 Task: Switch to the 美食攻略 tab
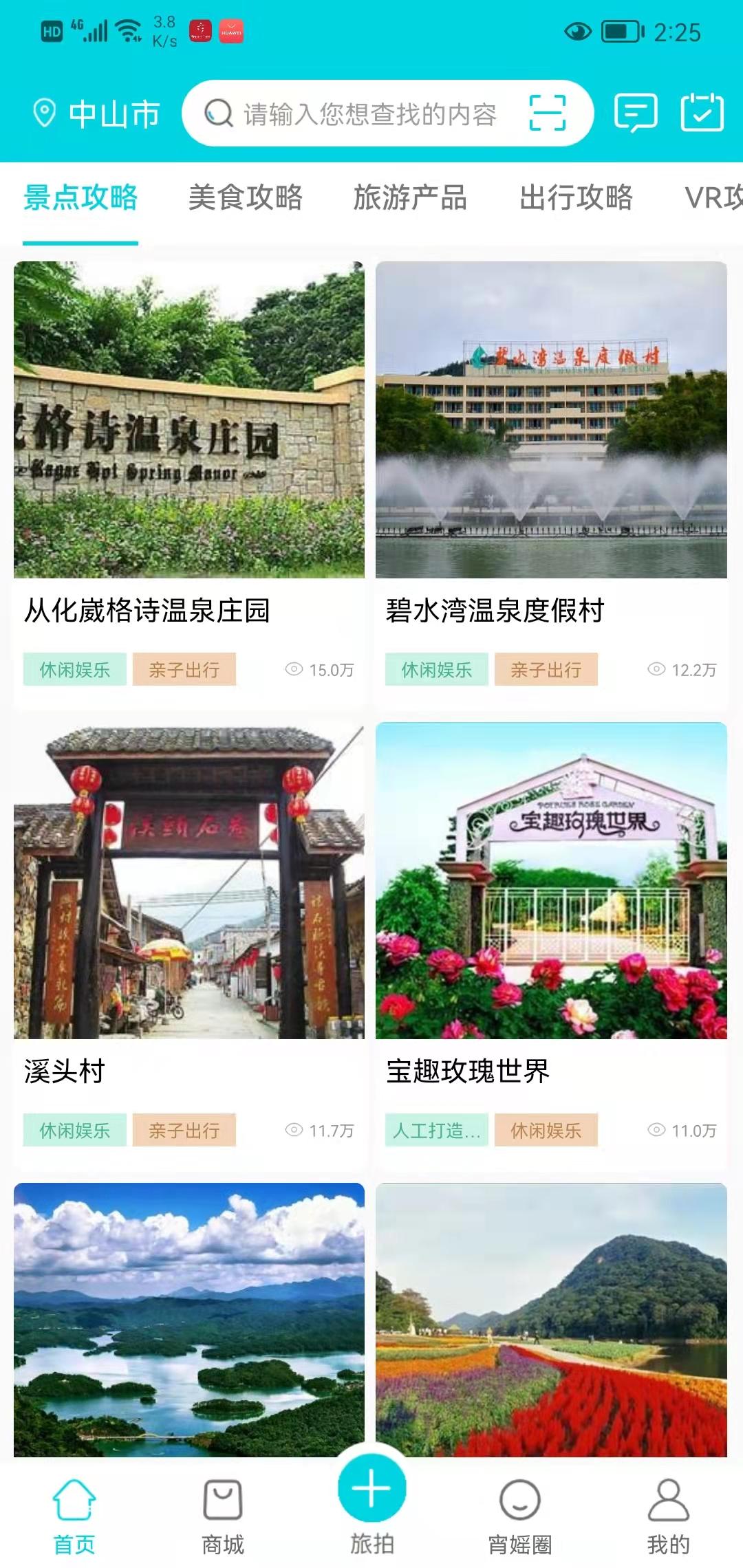click(x=246, y=199)
